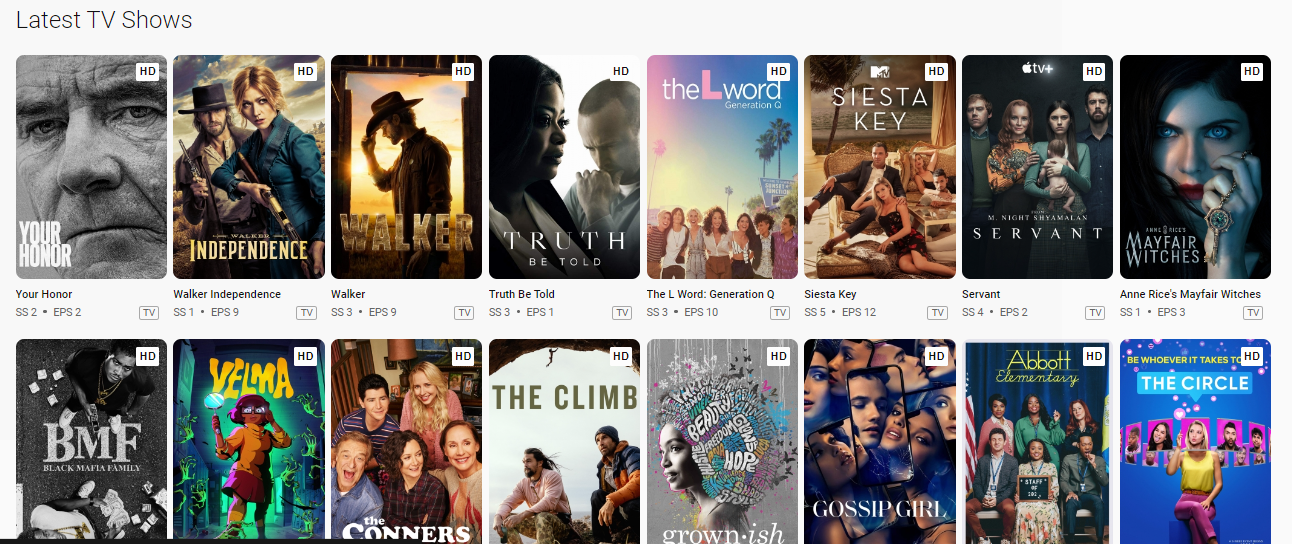Select the Siesta Key card

[879, 167]
